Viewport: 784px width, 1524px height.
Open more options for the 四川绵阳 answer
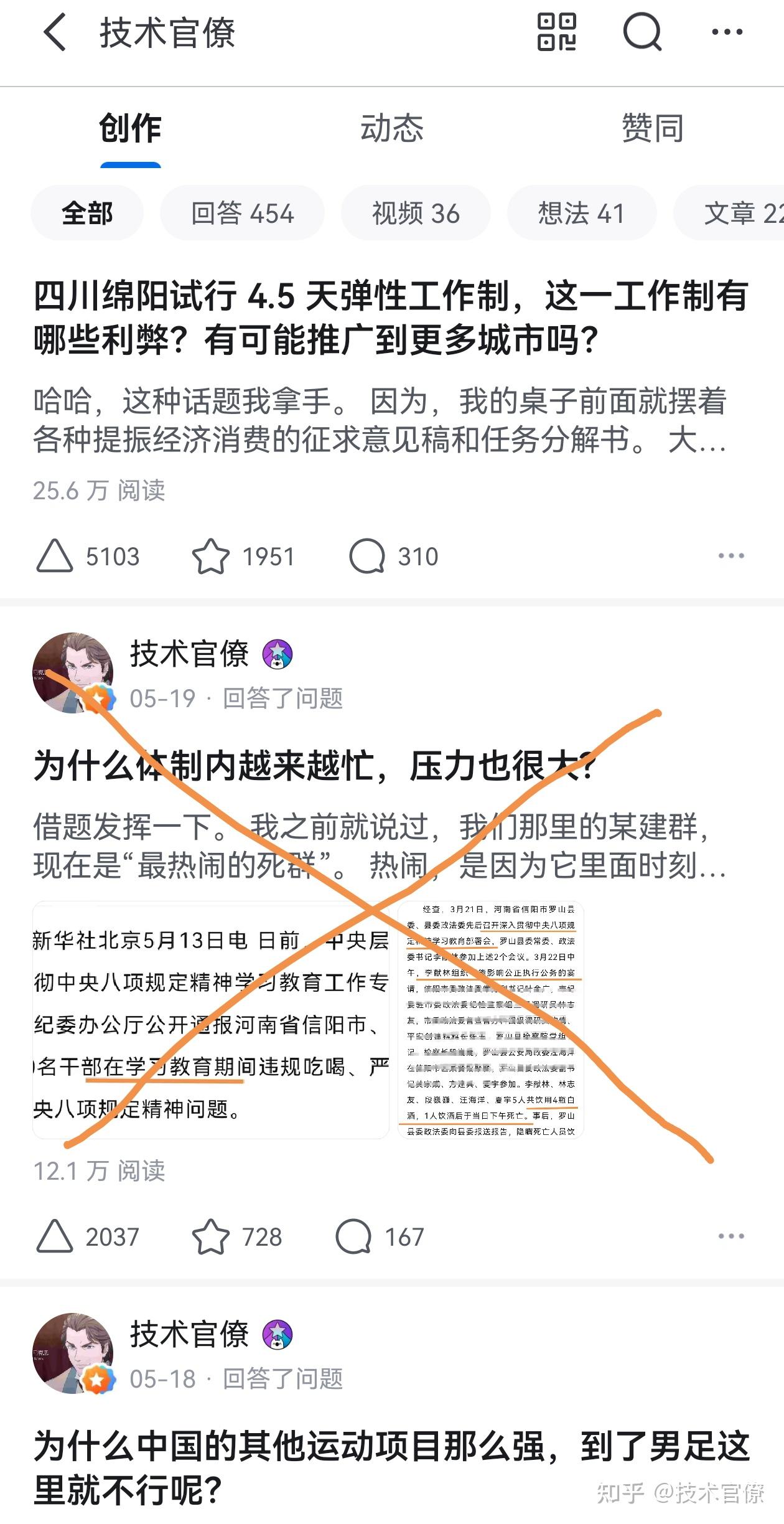[x=731, y=556]
